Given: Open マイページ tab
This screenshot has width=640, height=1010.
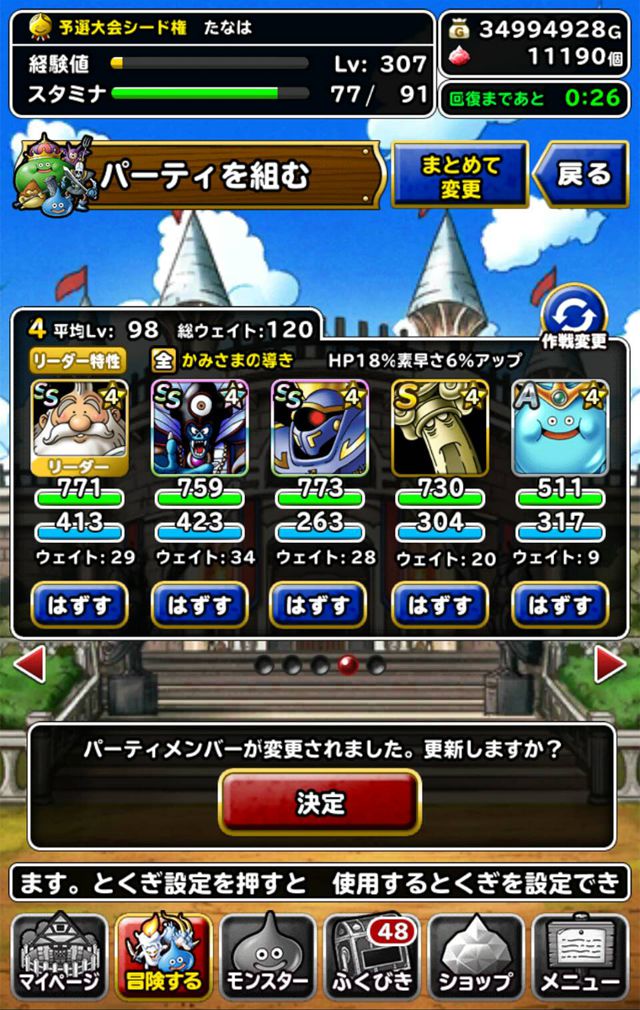Looking at the screenshot, I should [x=58, y=956].
